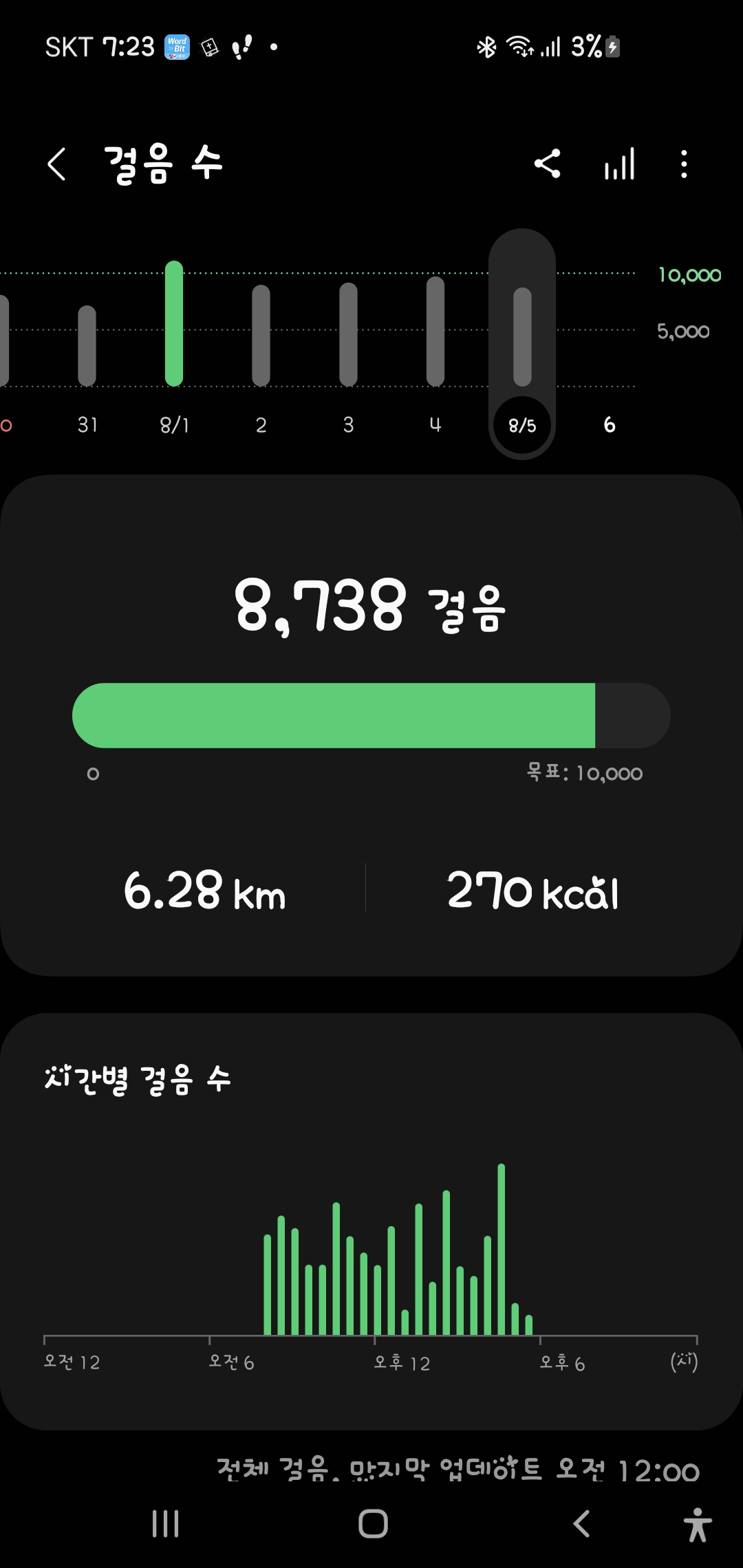The width and height of the screenshot is (743, 1568).
Task: Open the accessibility shortcut button
Action: coord(698,1524)
